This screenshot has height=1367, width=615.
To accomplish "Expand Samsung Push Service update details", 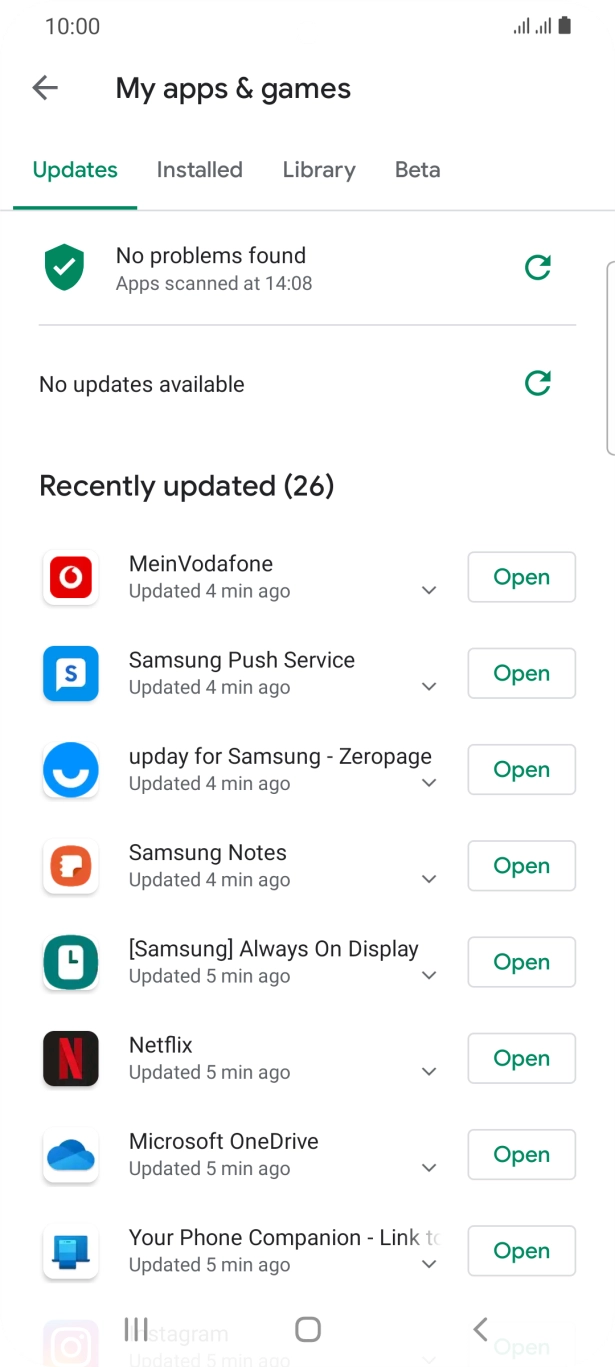I will point(429,687).
